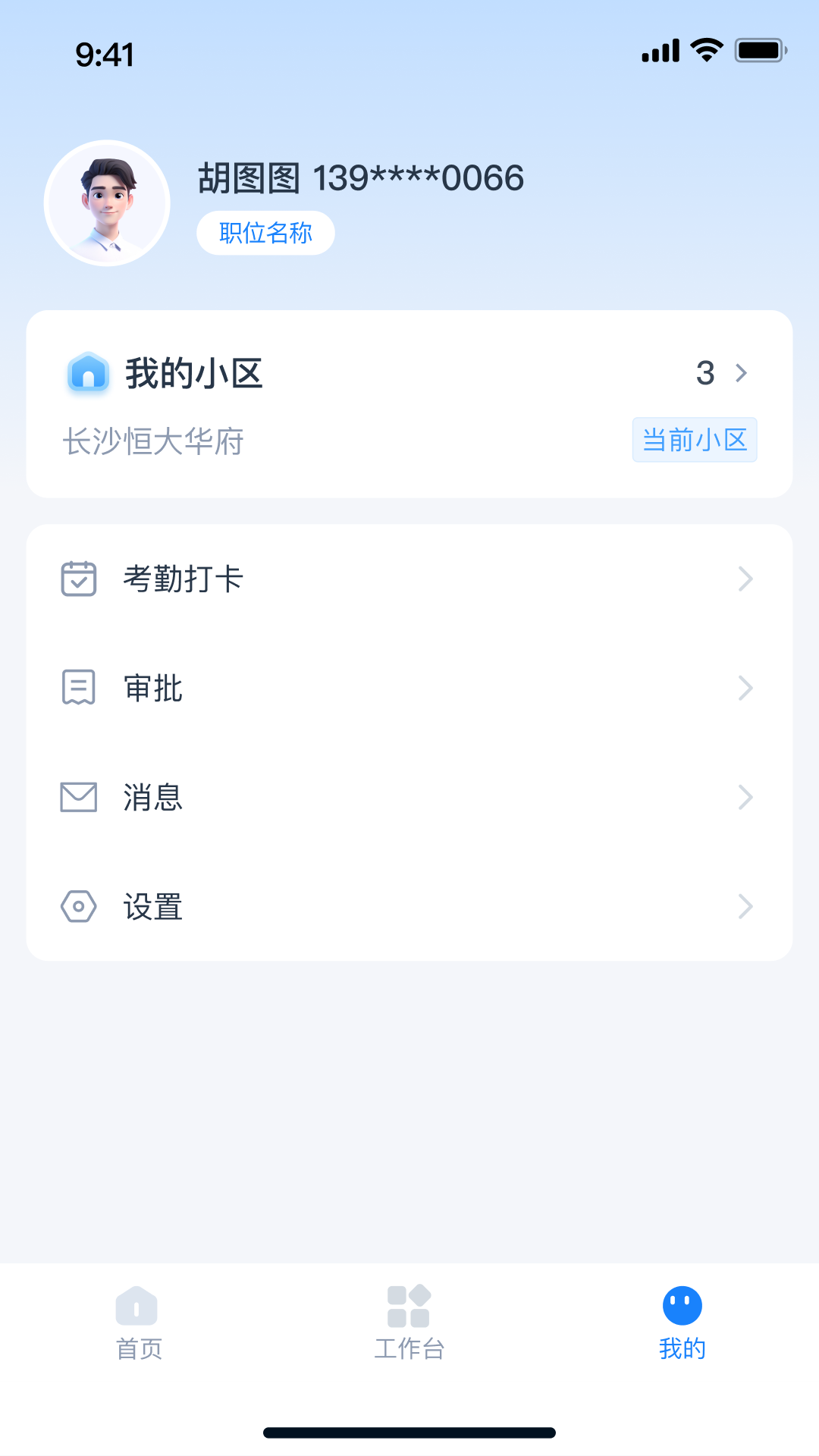Select the 长沙恒大华府 community name
The width and height of the screenshot is (819, 1456).
tap(152, 441)
